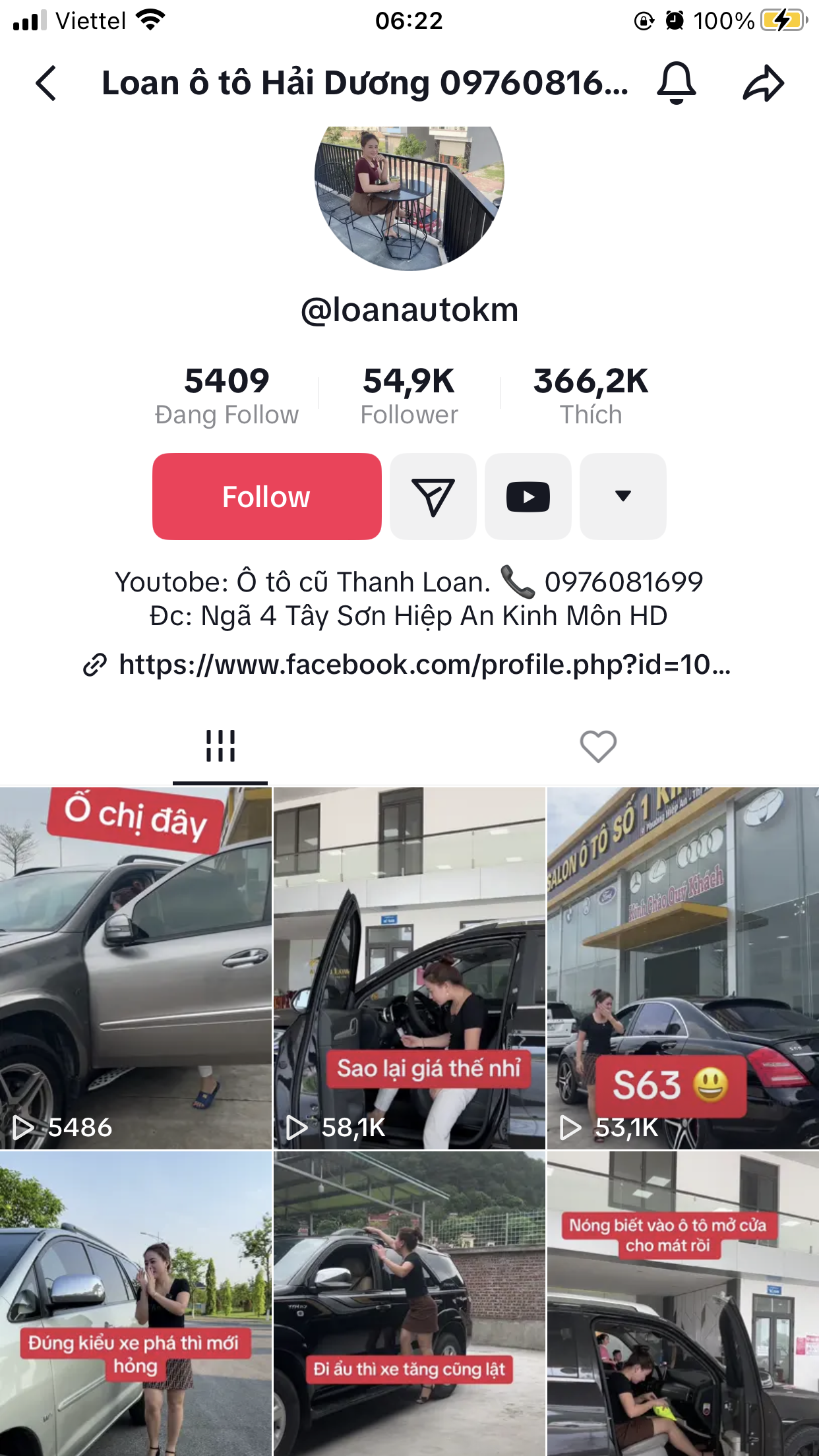Viewport: 819px width, 1456px height.
Task: Expand suggested accounts dropdown arrow
Action: (x=622, y=497)
